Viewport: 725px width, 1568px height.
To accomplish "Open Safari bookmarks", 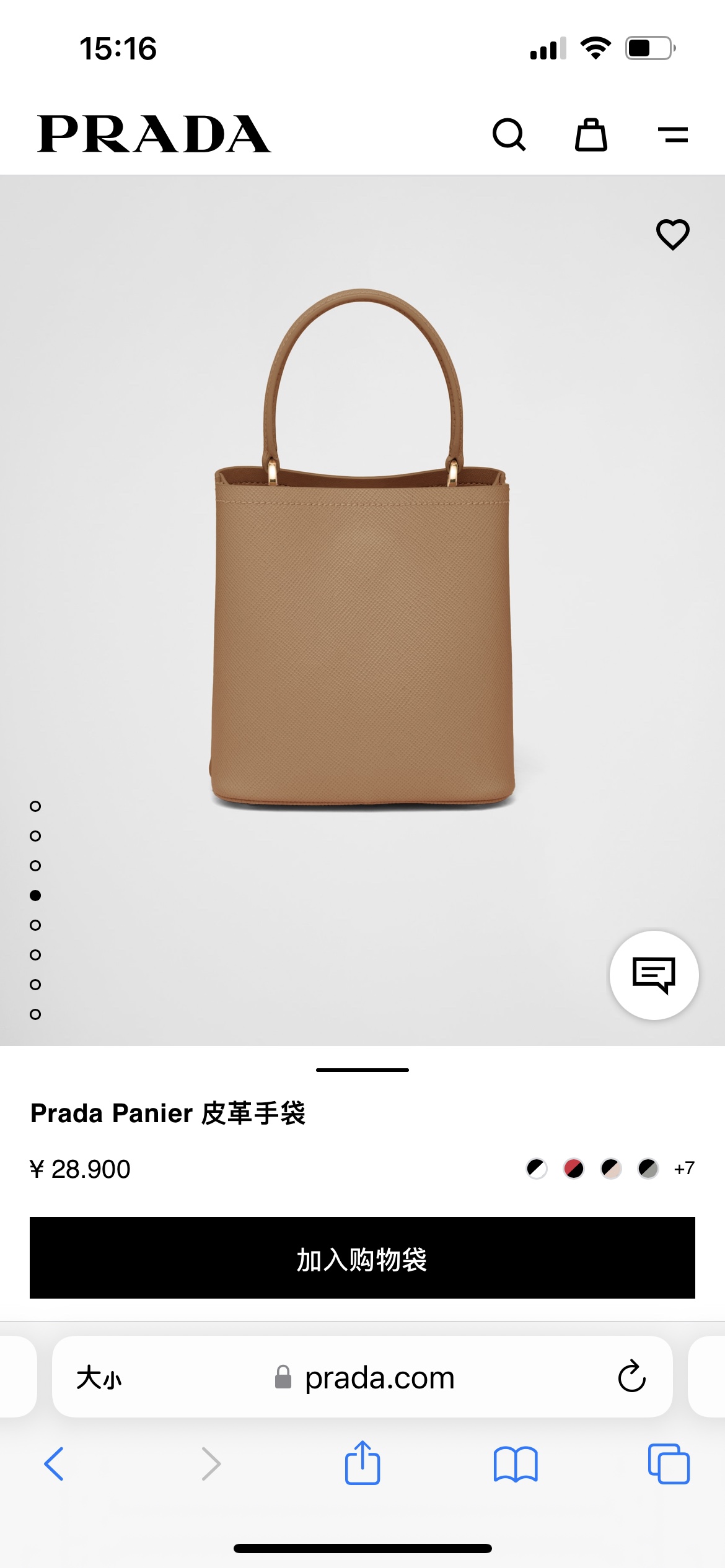I will (x=516, y=1464).
